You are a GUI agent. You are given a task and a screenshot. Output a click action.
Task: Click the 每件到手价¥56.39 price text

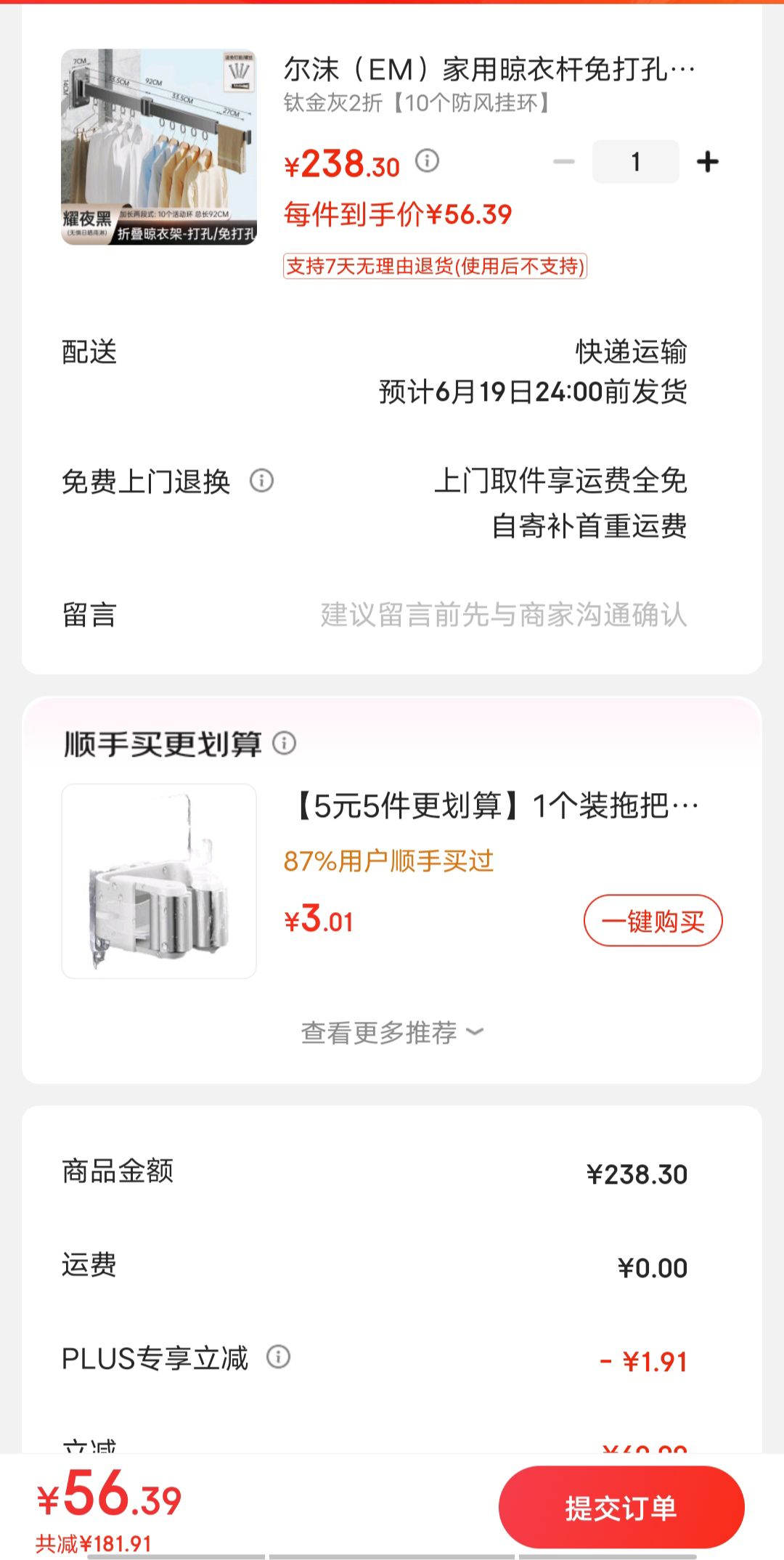[396, 214]
